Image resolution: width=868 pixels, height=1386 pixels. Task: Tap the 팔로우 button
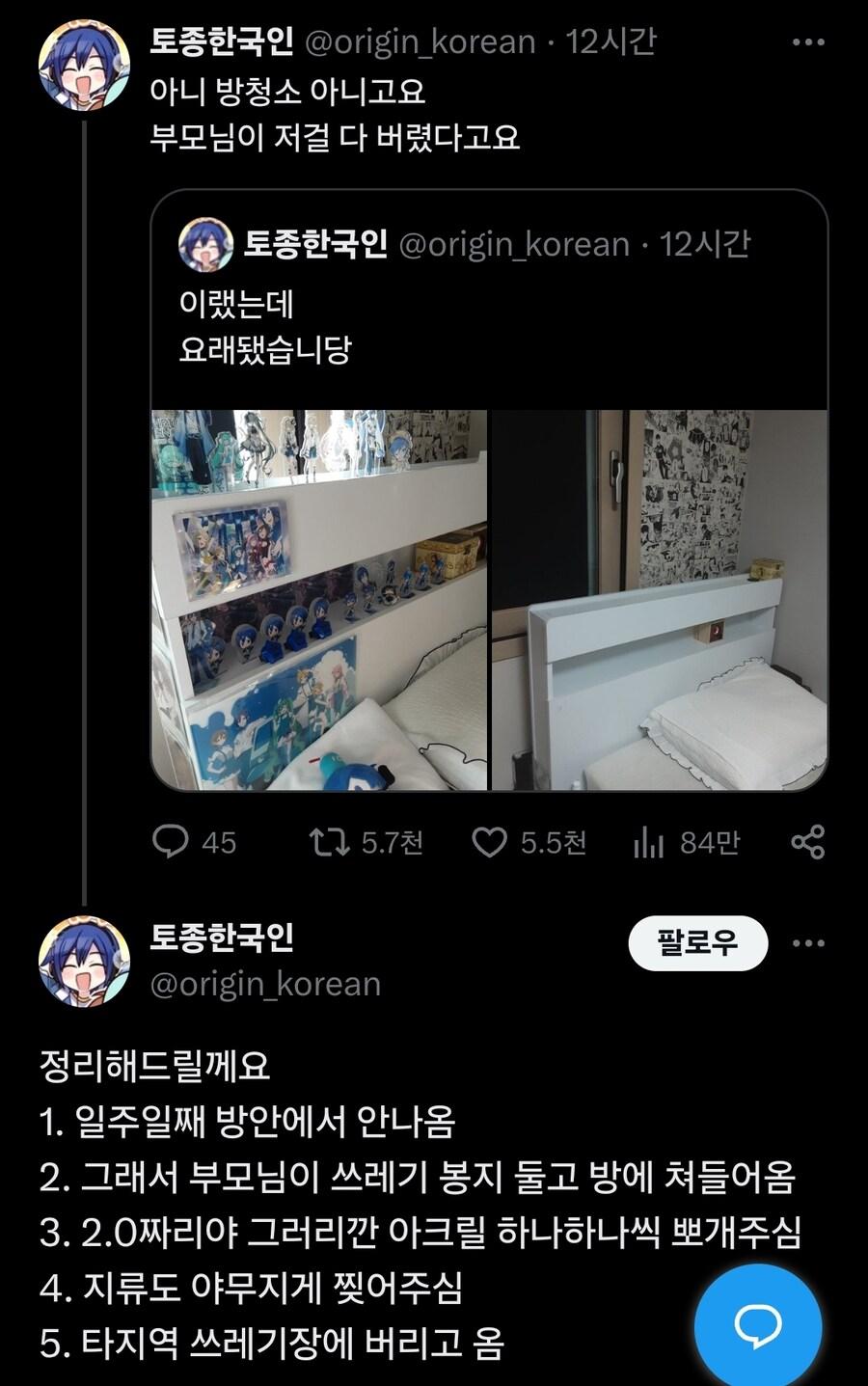click(x=697, y=942)
